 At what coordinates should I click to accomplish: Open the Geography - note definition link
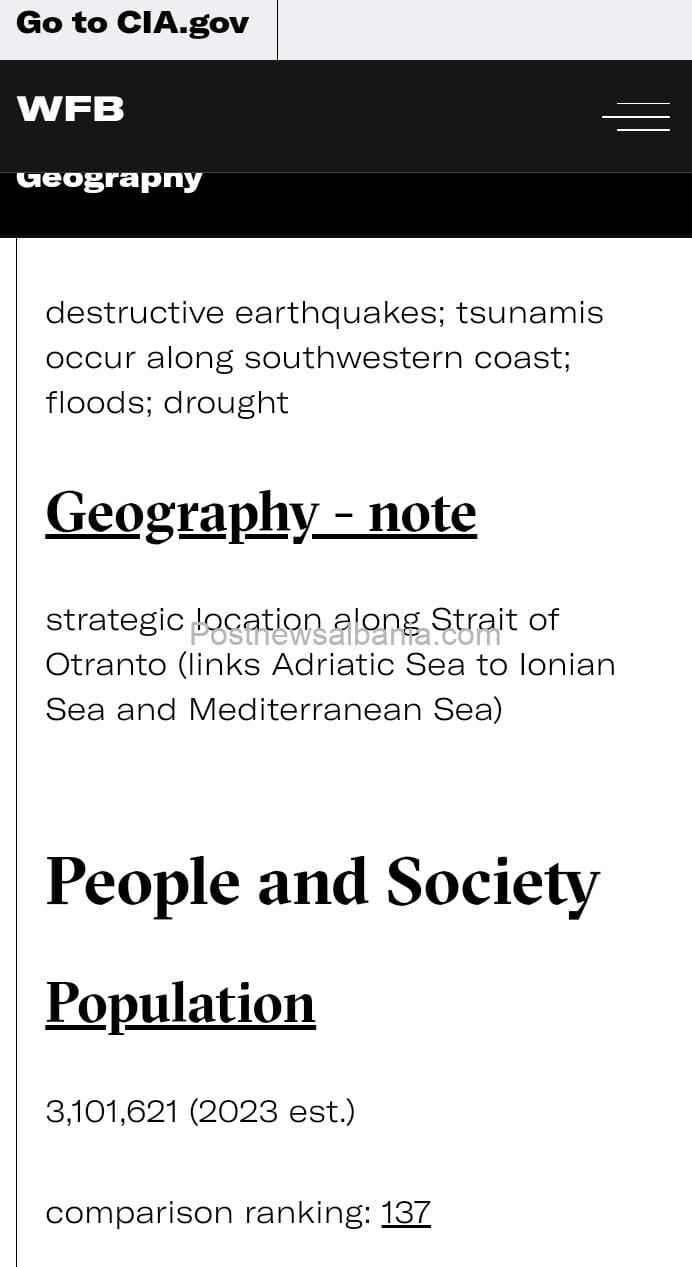(261, 513)
